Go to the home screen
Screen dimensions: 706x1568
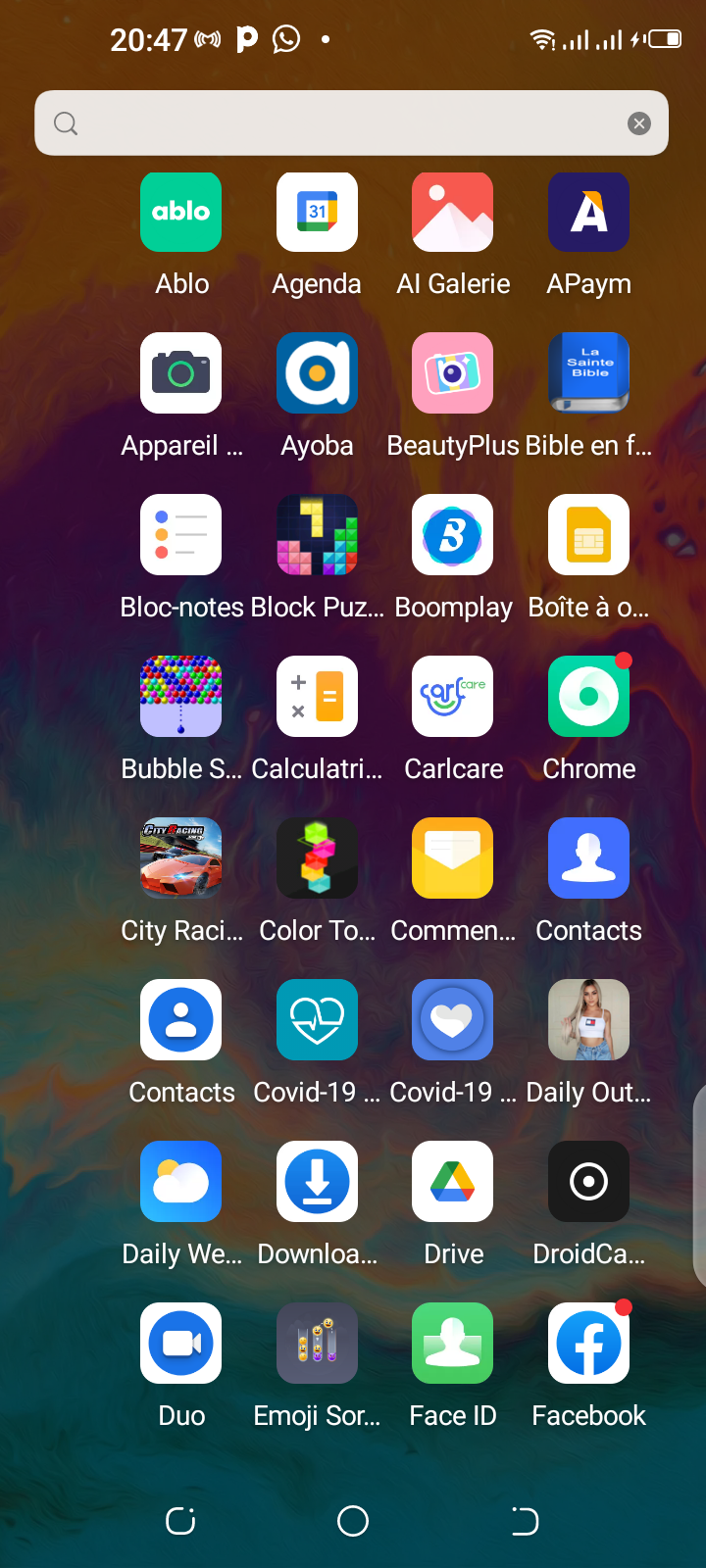tap(353, 1521)
